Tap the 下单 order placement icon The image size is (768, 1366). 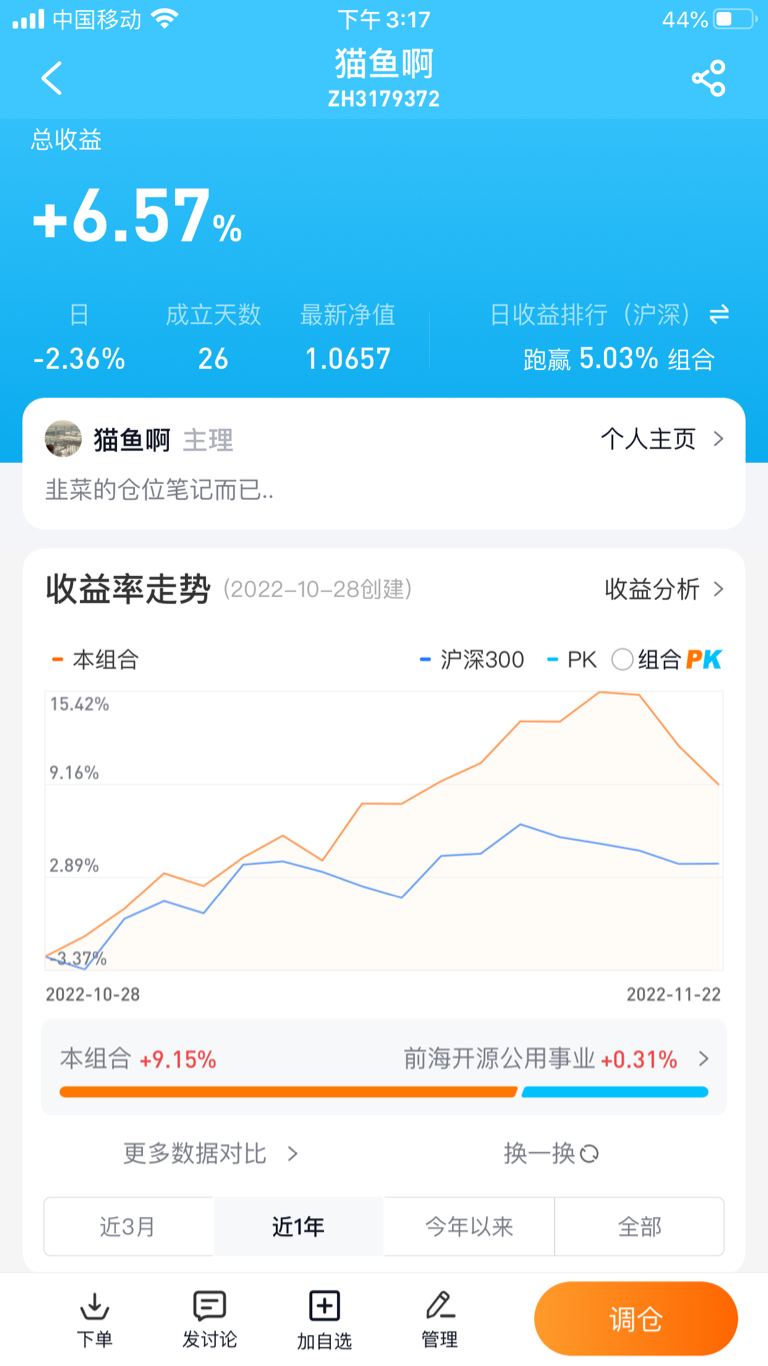pos(94,1318)
